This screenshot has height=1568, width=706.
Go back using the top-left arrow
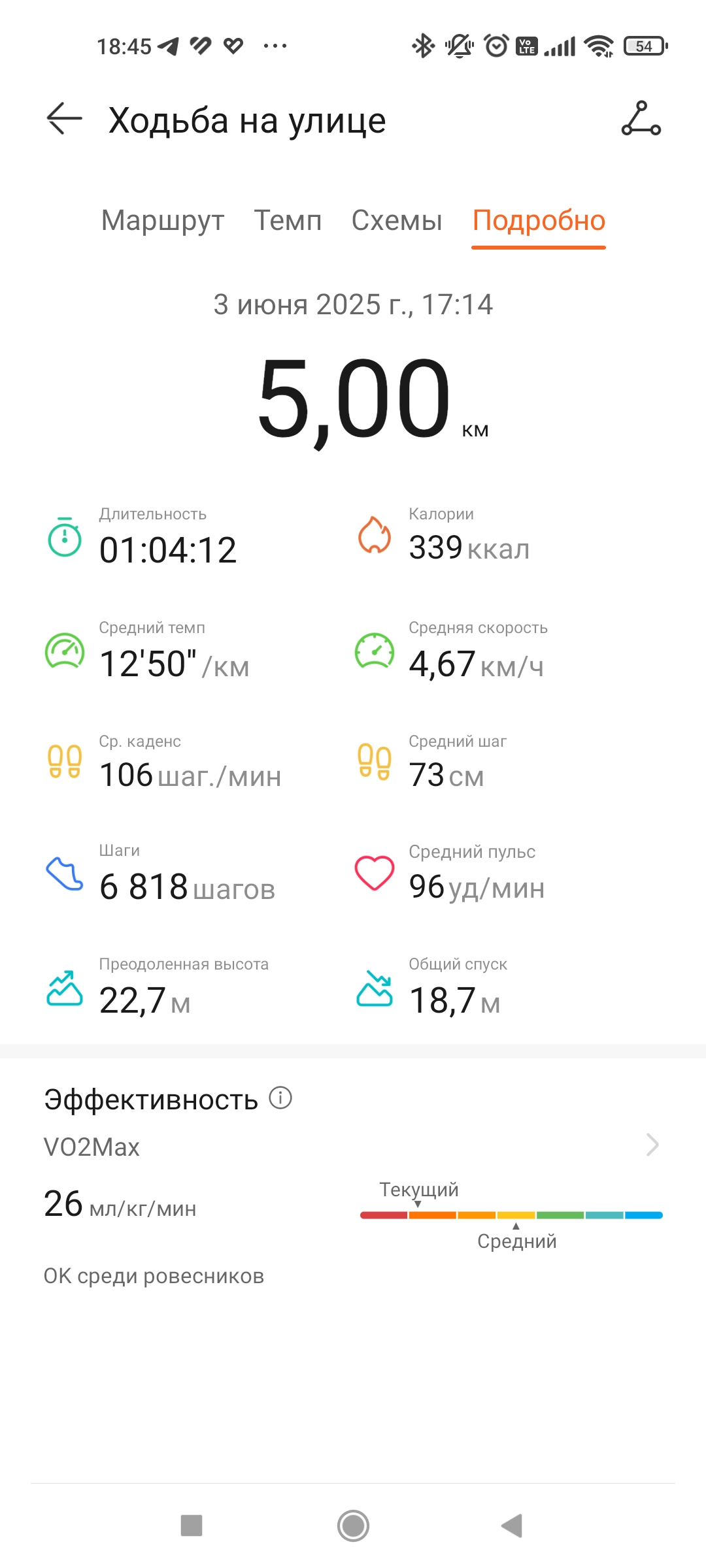coord(65,119)
